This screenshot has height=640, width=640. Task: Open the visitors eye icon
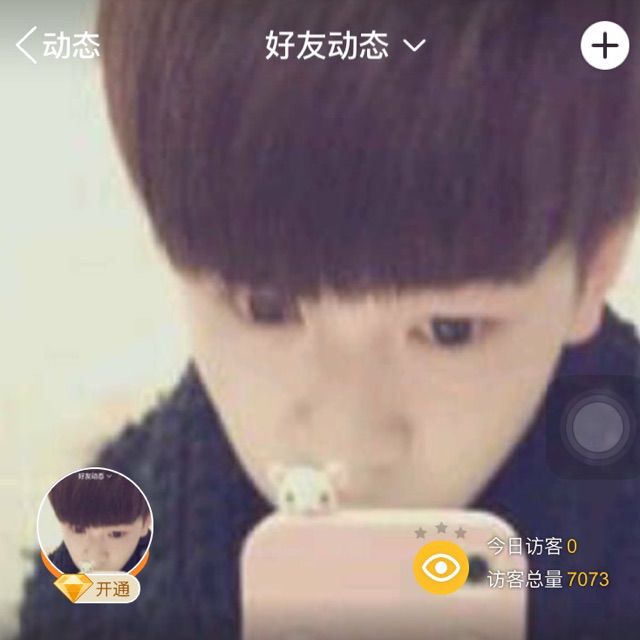coord(439,568)
